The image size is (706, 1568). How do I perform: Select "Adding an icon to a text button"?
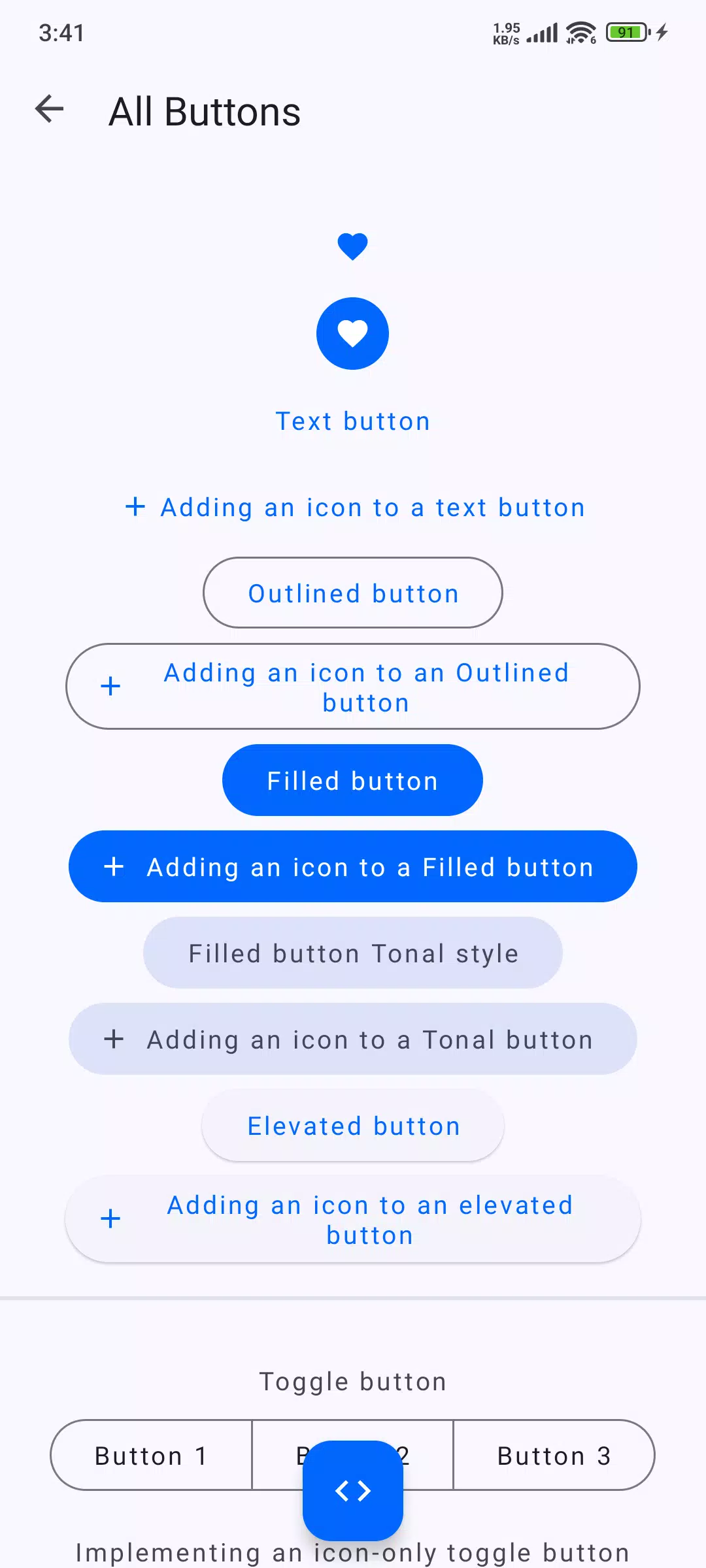tap(354, 507)
